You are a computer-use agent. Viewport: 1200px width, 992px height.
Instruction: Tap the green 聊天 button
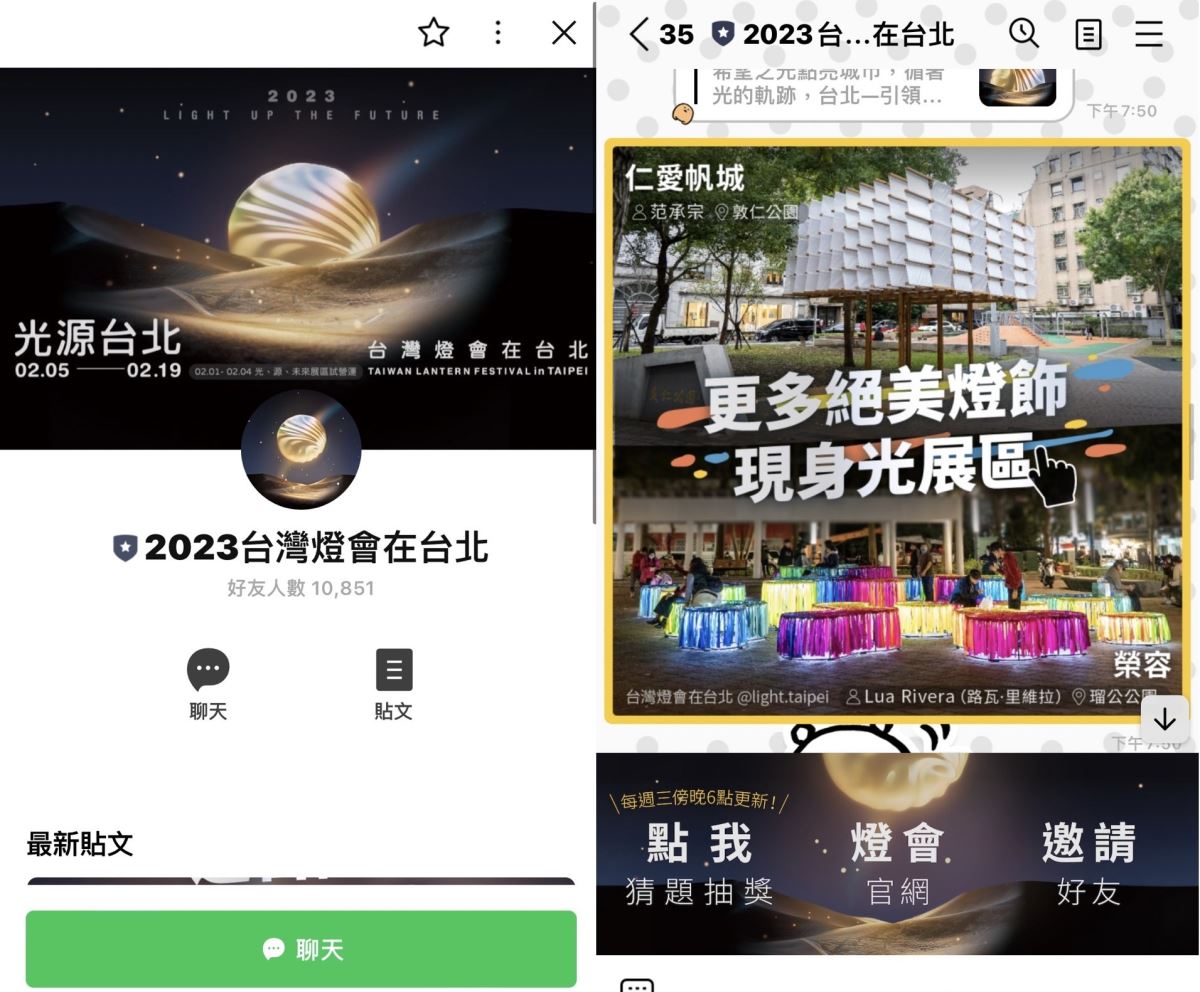[x=301, y=949]
